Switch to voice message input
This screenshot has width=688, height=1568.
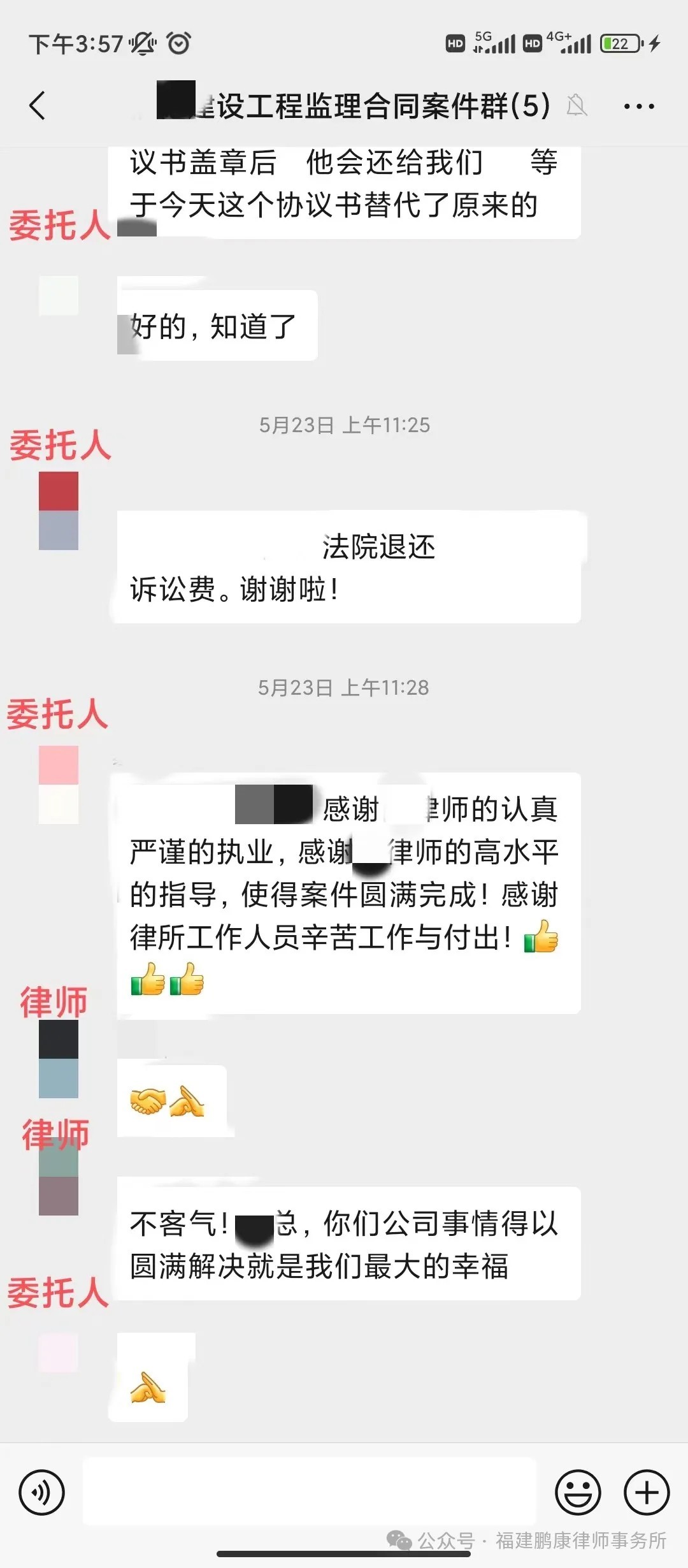pyautogui.click(x=42, y=1492)
